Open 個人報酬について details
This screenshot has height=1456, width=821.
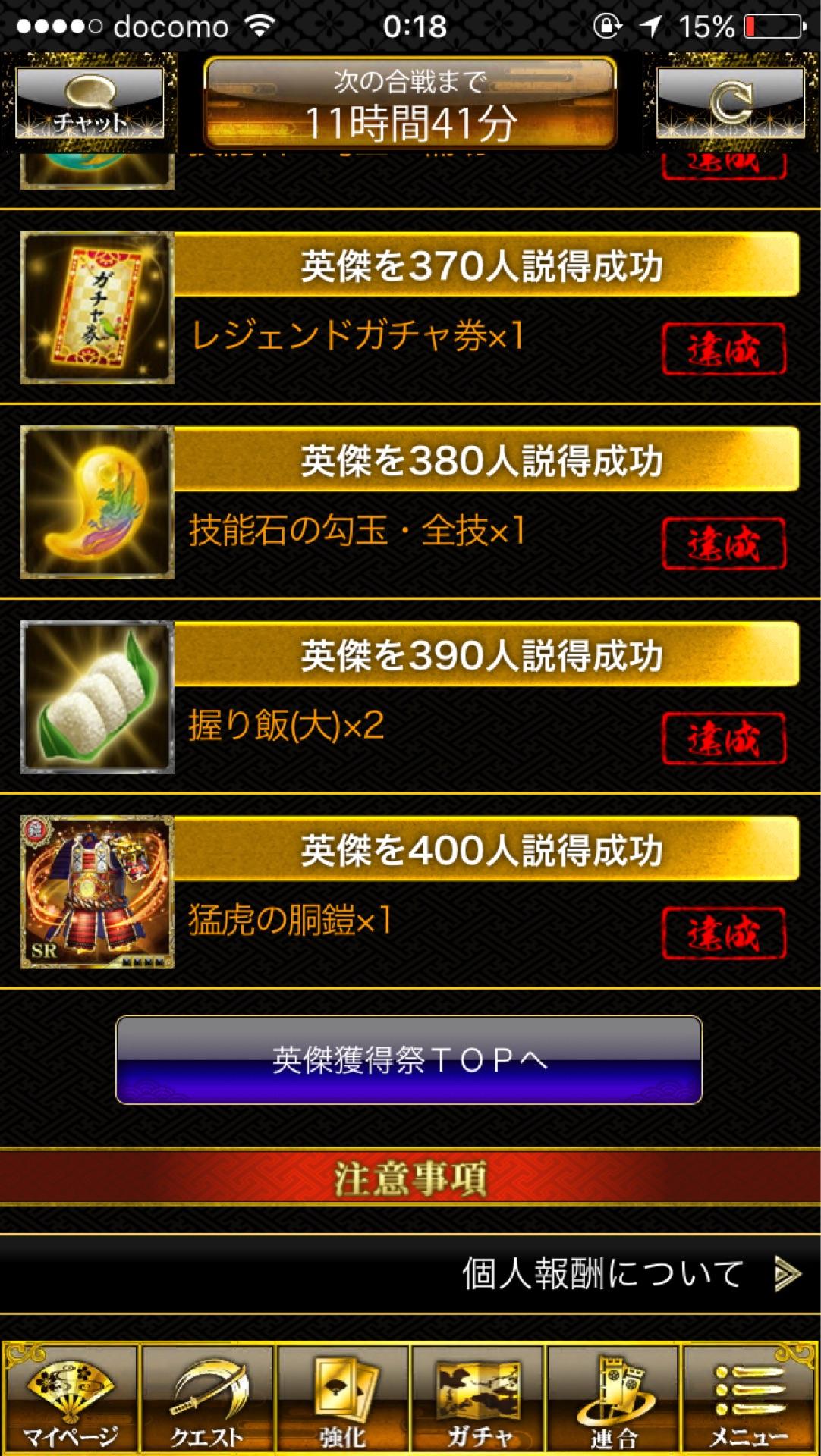click(x=630, y=1274)
